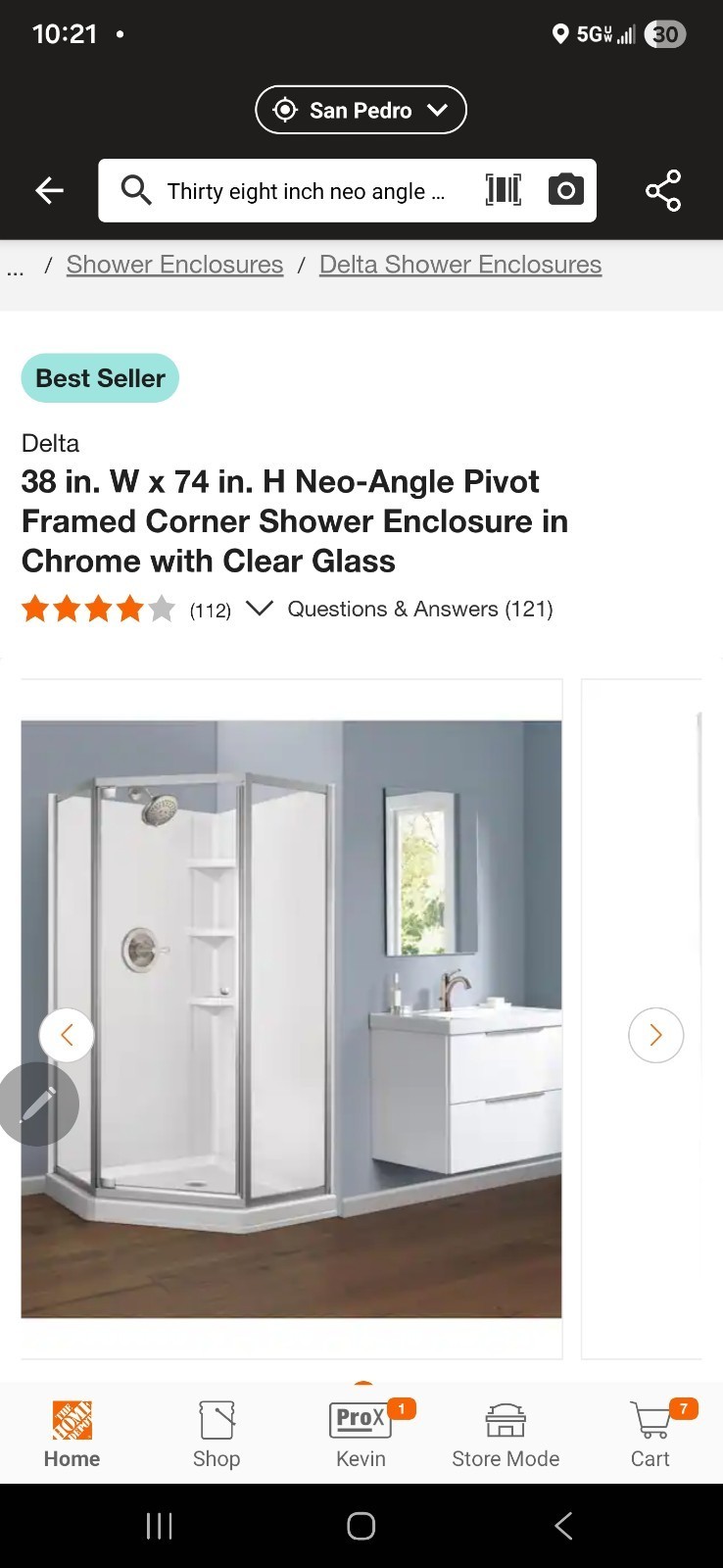Open the Cart with 7 items

651,1435
